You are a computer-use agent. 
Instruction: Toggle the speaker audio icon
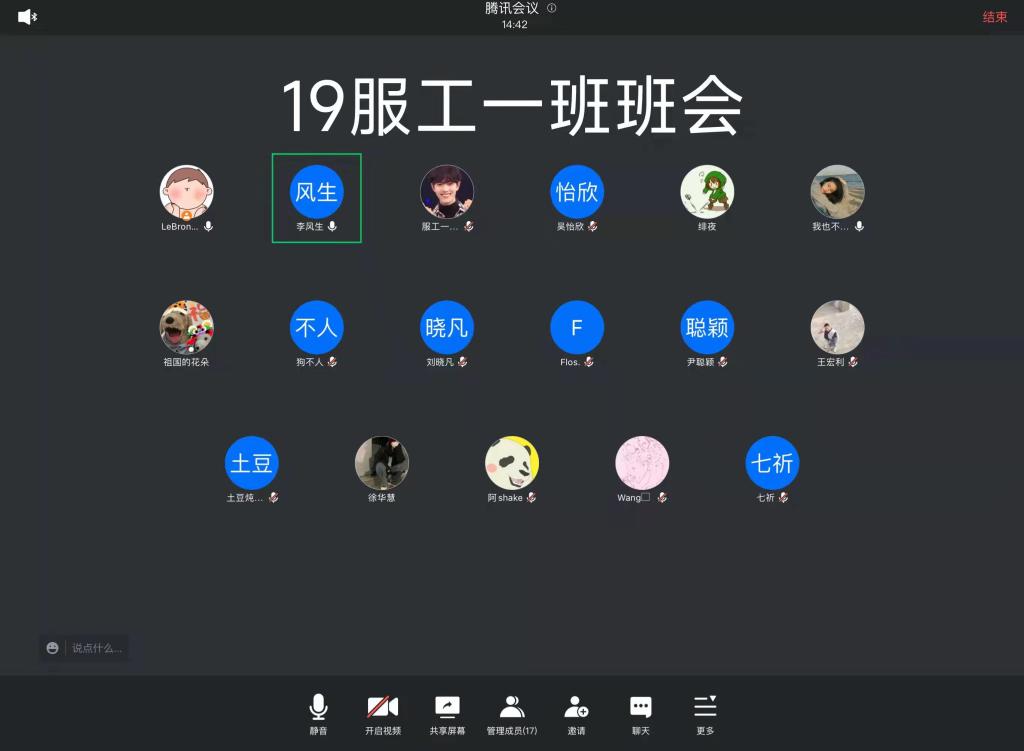coord(27,17)
